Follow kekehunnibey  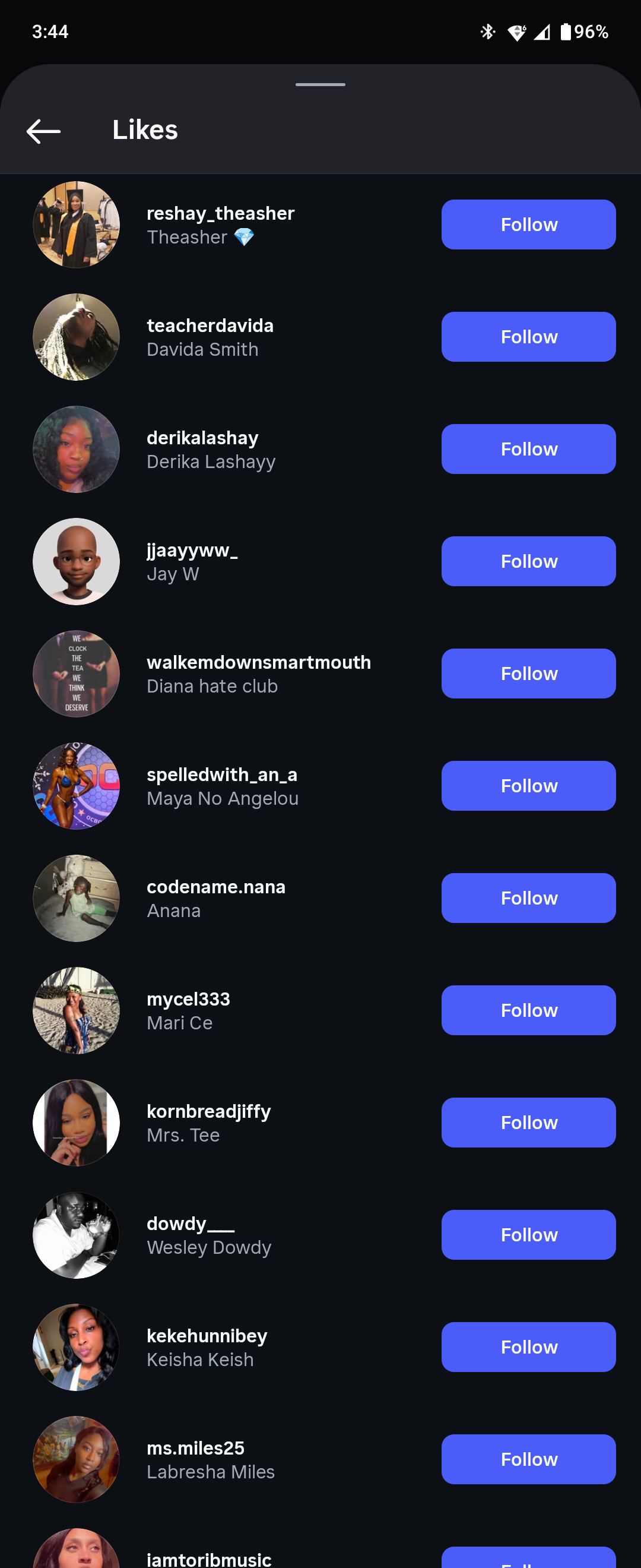click(x=528, y=1348)
